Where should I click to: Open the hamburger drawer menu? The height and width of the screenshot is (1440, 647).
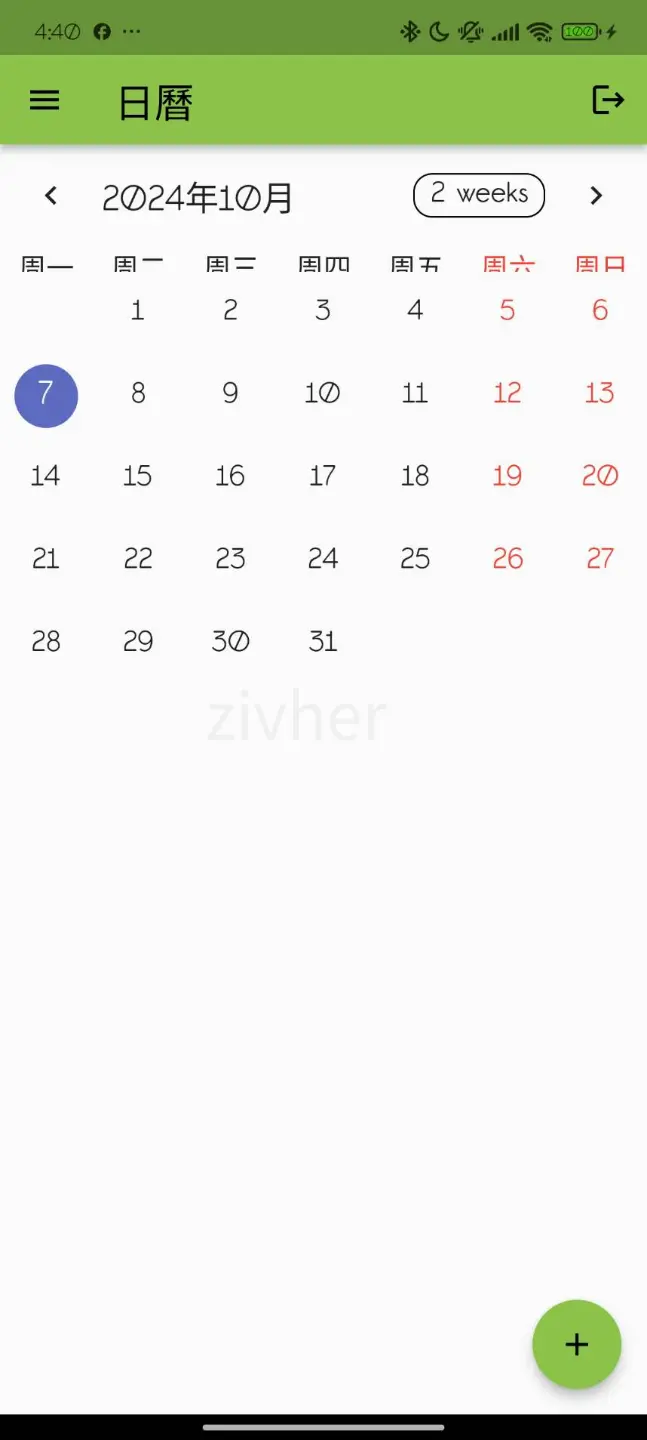44,100
